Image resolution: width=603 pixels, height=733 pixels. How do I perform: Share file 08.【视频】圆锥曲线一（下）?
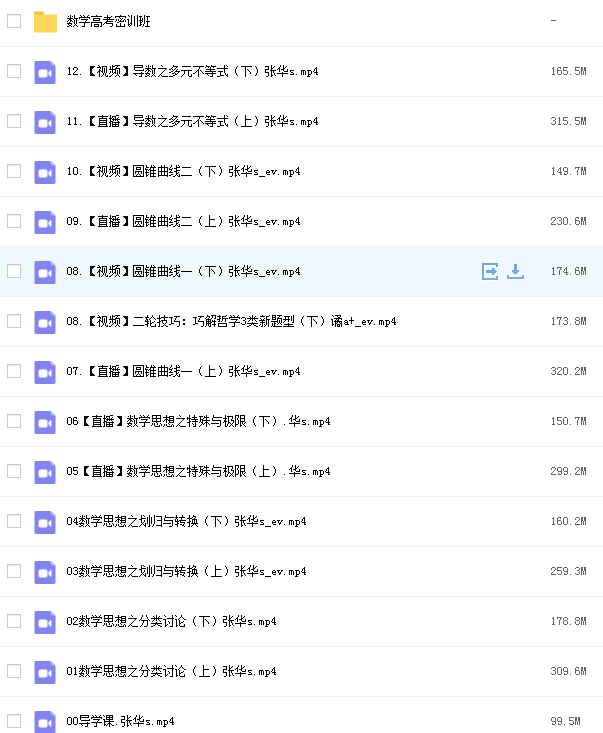490,271
